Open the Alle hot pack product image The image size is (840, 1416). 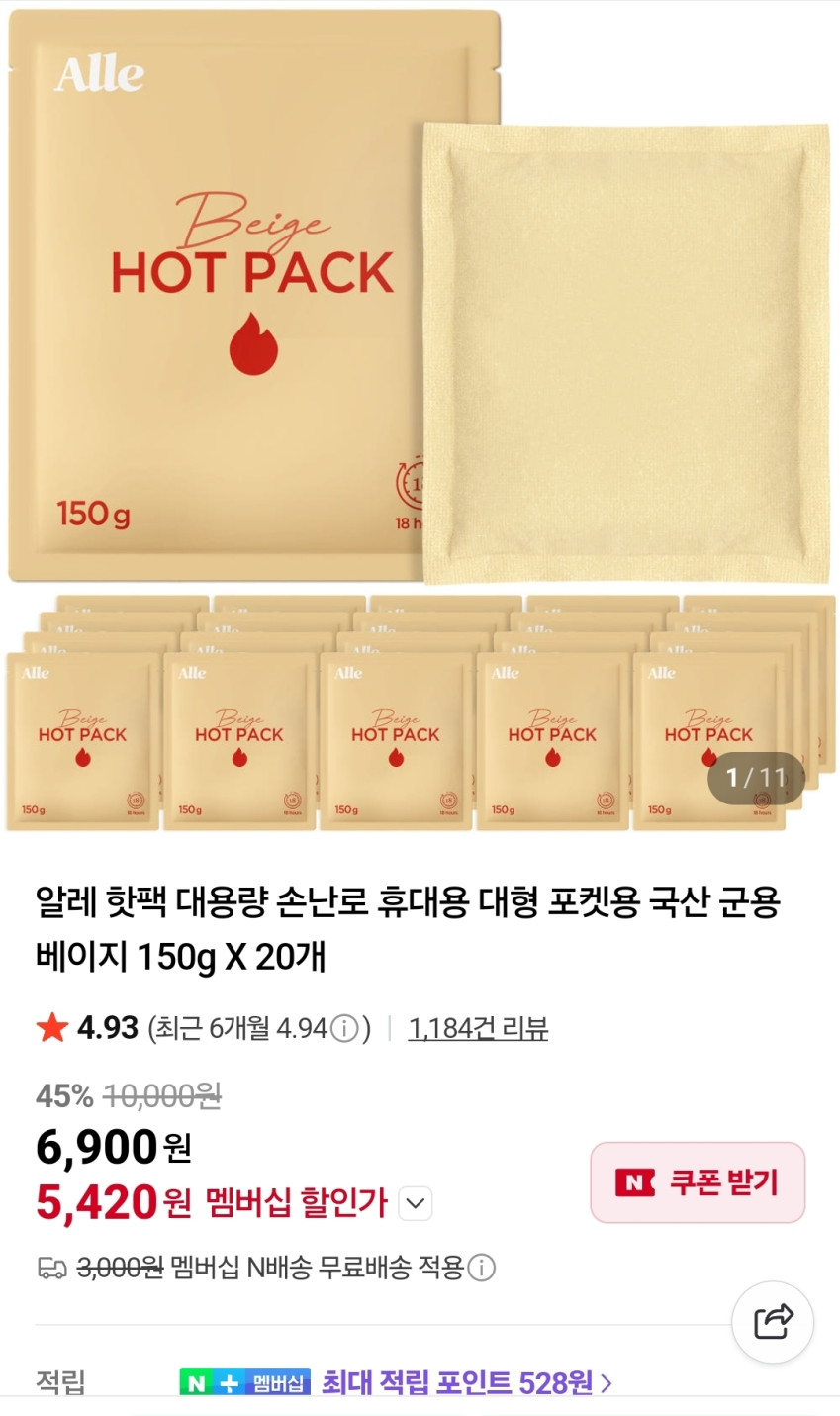[420, 421]
